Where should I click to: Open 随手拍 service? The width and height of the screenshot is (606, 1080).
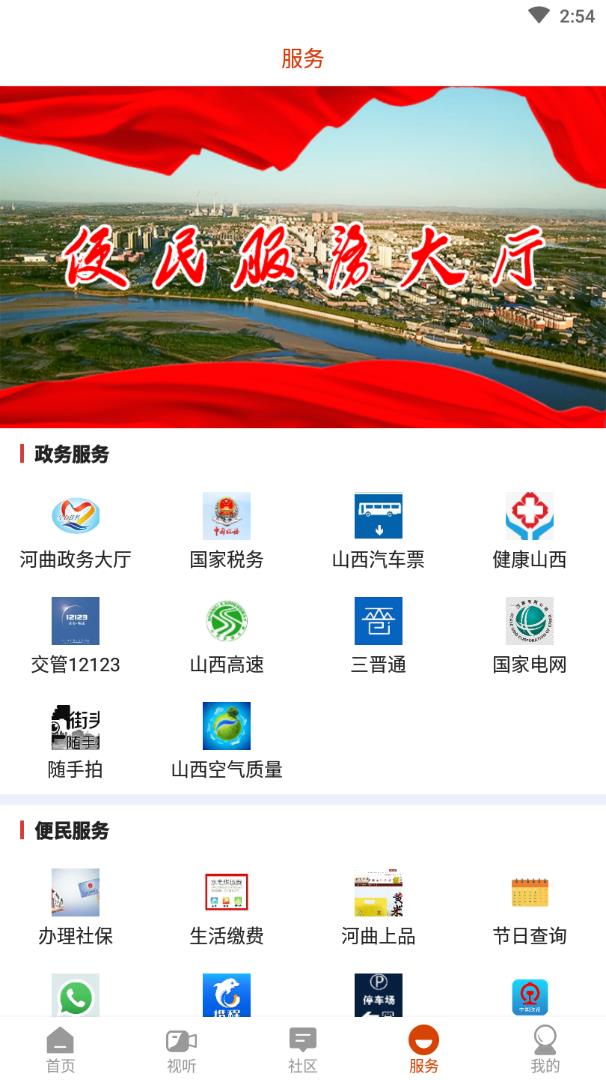[76, 727]
